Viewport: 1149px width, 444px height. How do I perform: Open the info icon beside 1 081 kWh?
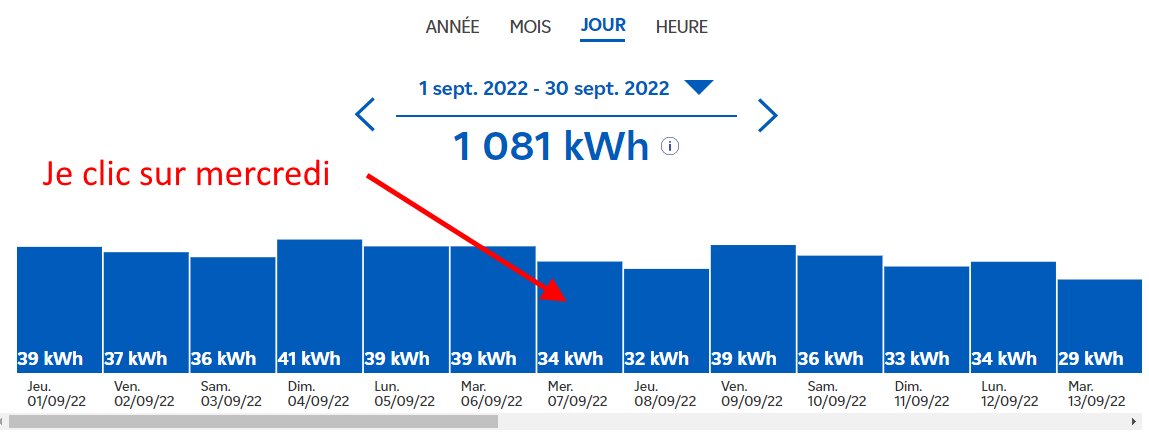tap(670, 147)
